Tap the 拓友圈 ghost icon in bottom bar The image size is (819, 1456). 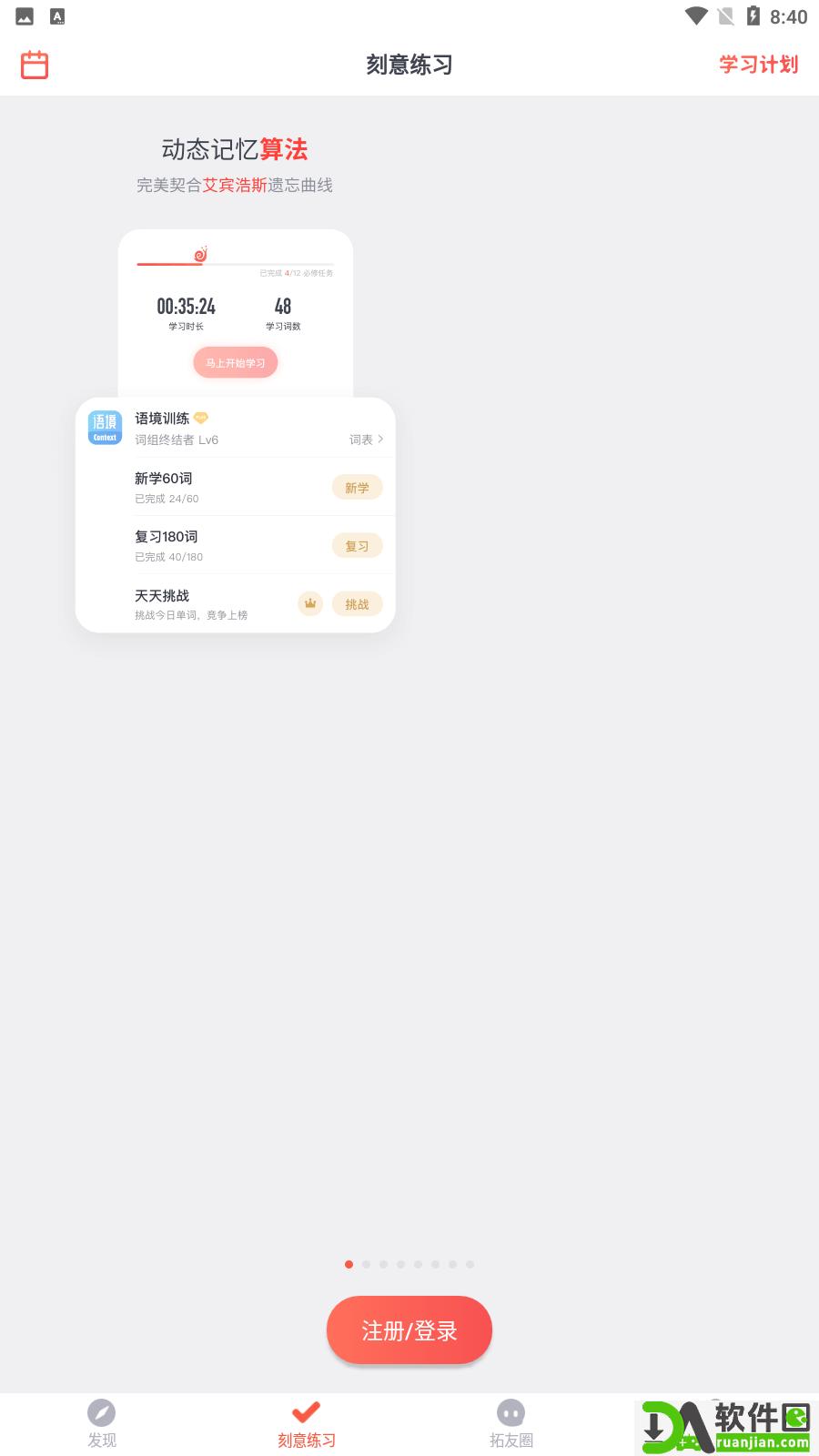(x=510, y=1413)
